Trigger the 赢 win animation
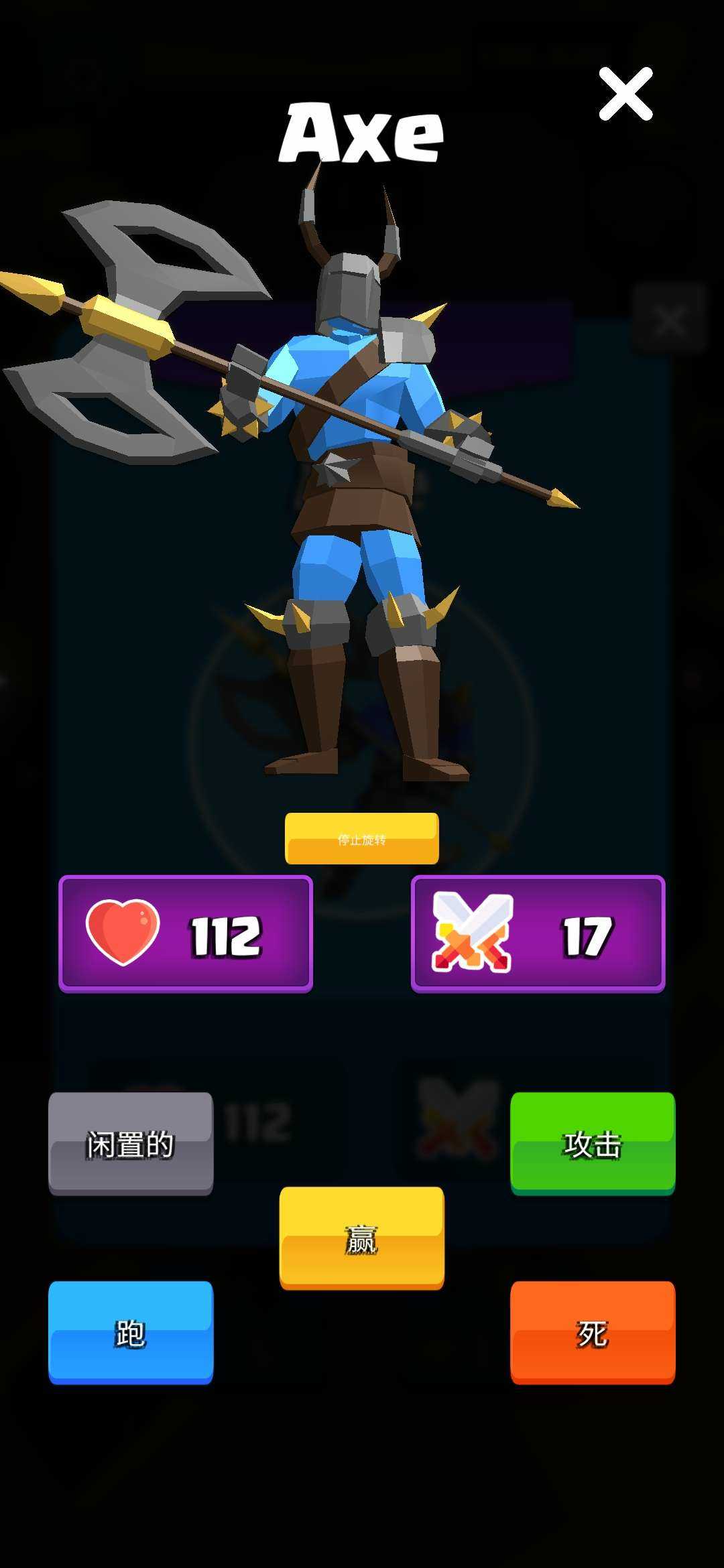Screen dimensions: 724x1568 (361, 1238)
